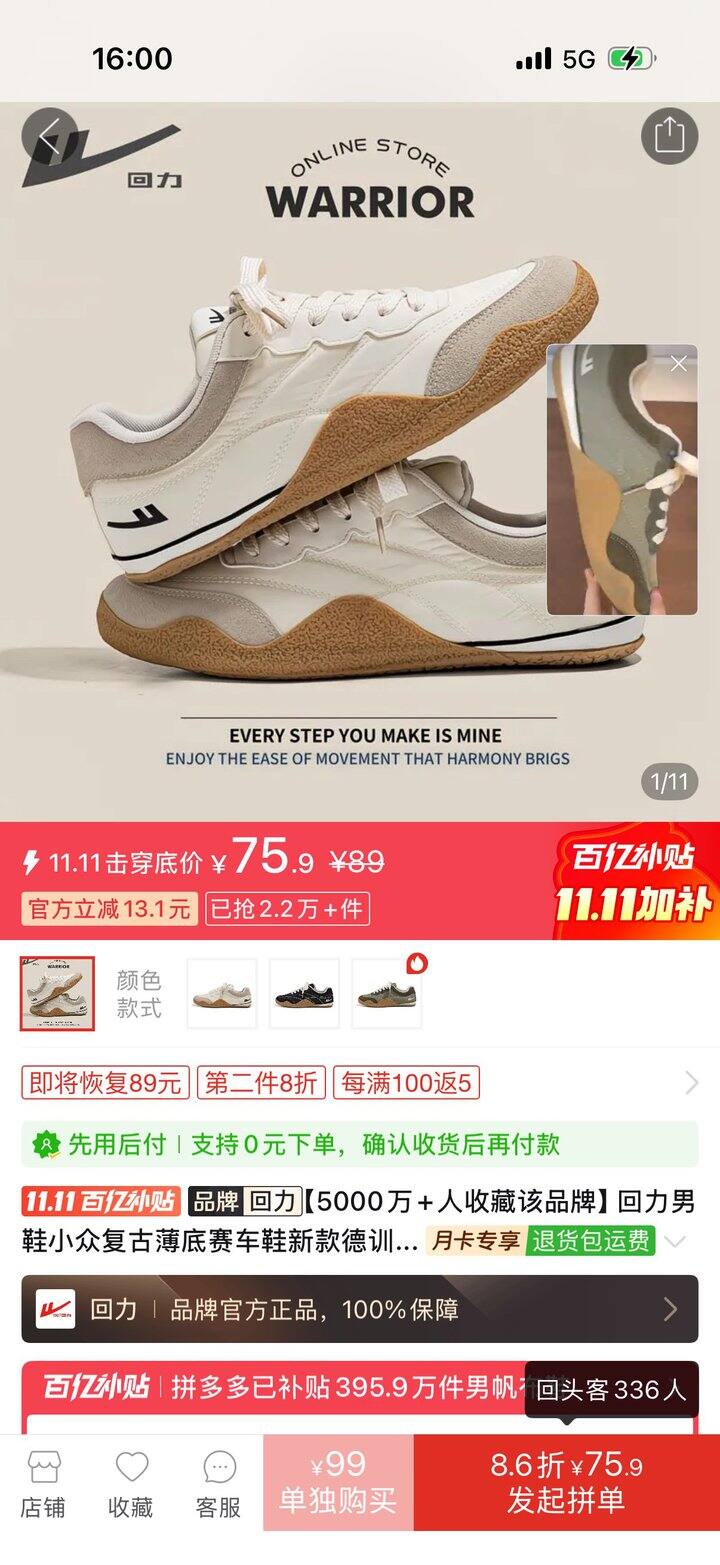Expand the full product title
Screen dimensions: 720x1565
[x=675, y=1242]
